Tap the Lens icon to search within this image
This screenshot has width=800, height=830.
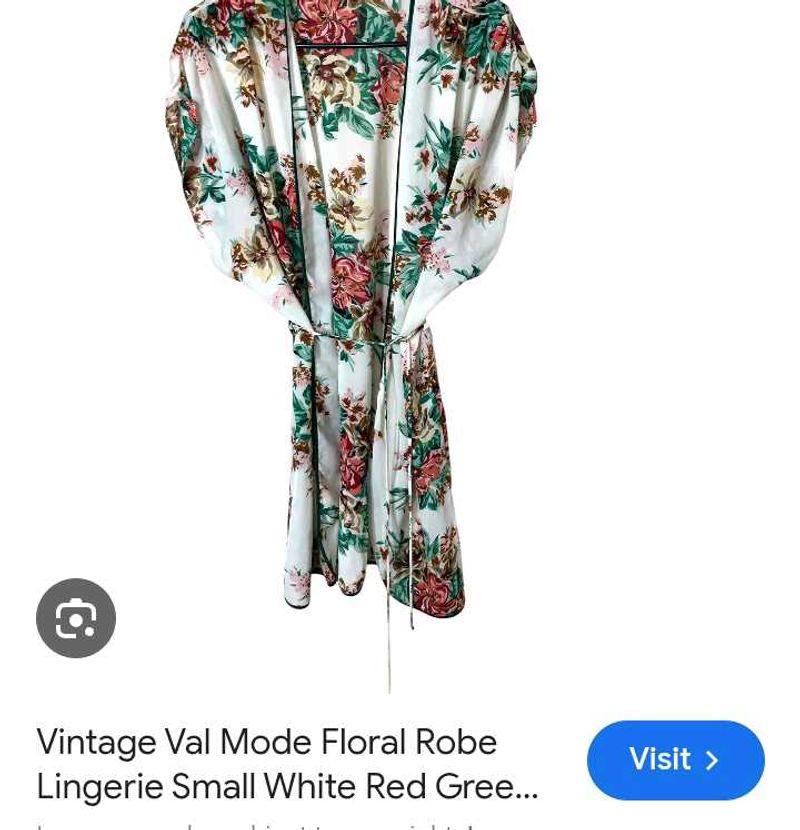[x=75, y=618]
